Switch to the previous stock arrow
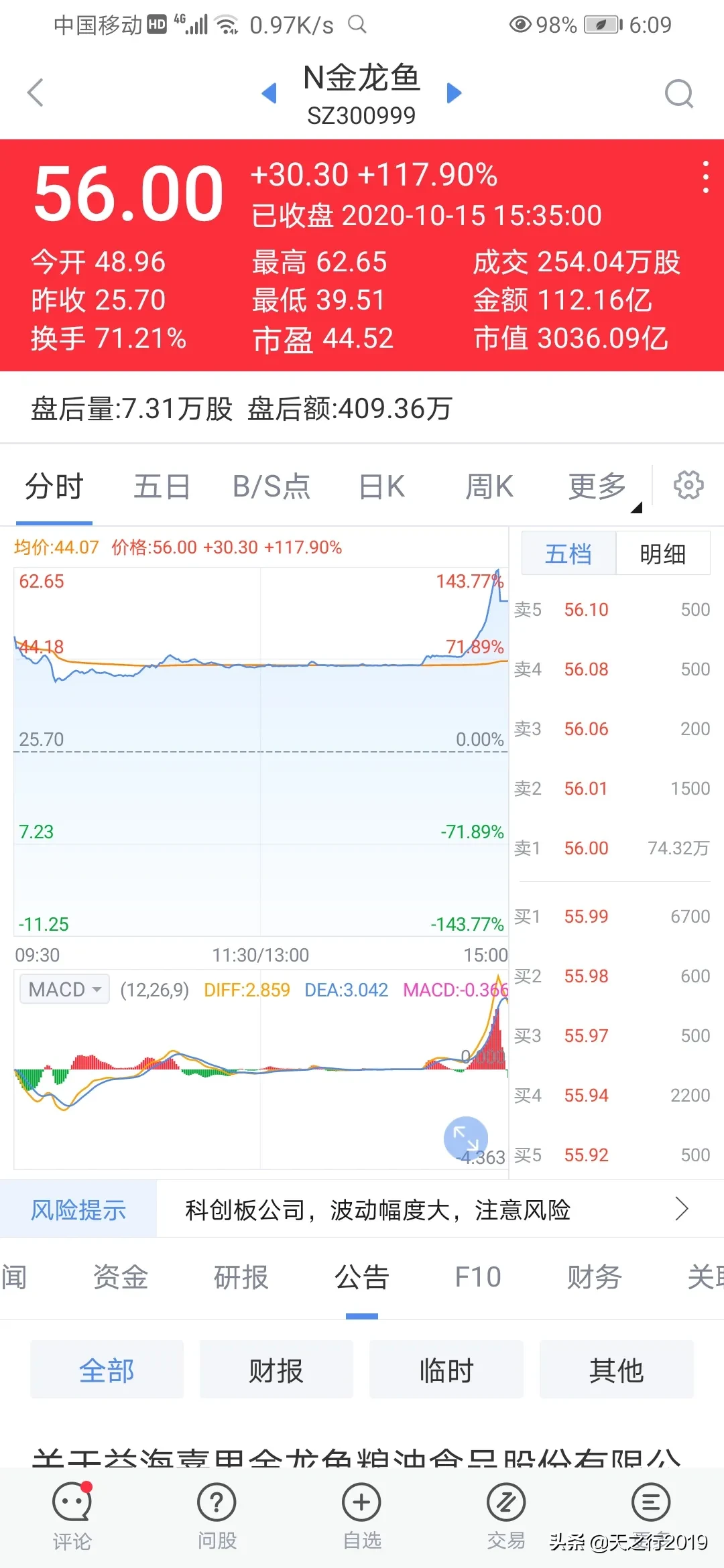Viewport: 724px width, 1568px height. click(x=269, y=93)
